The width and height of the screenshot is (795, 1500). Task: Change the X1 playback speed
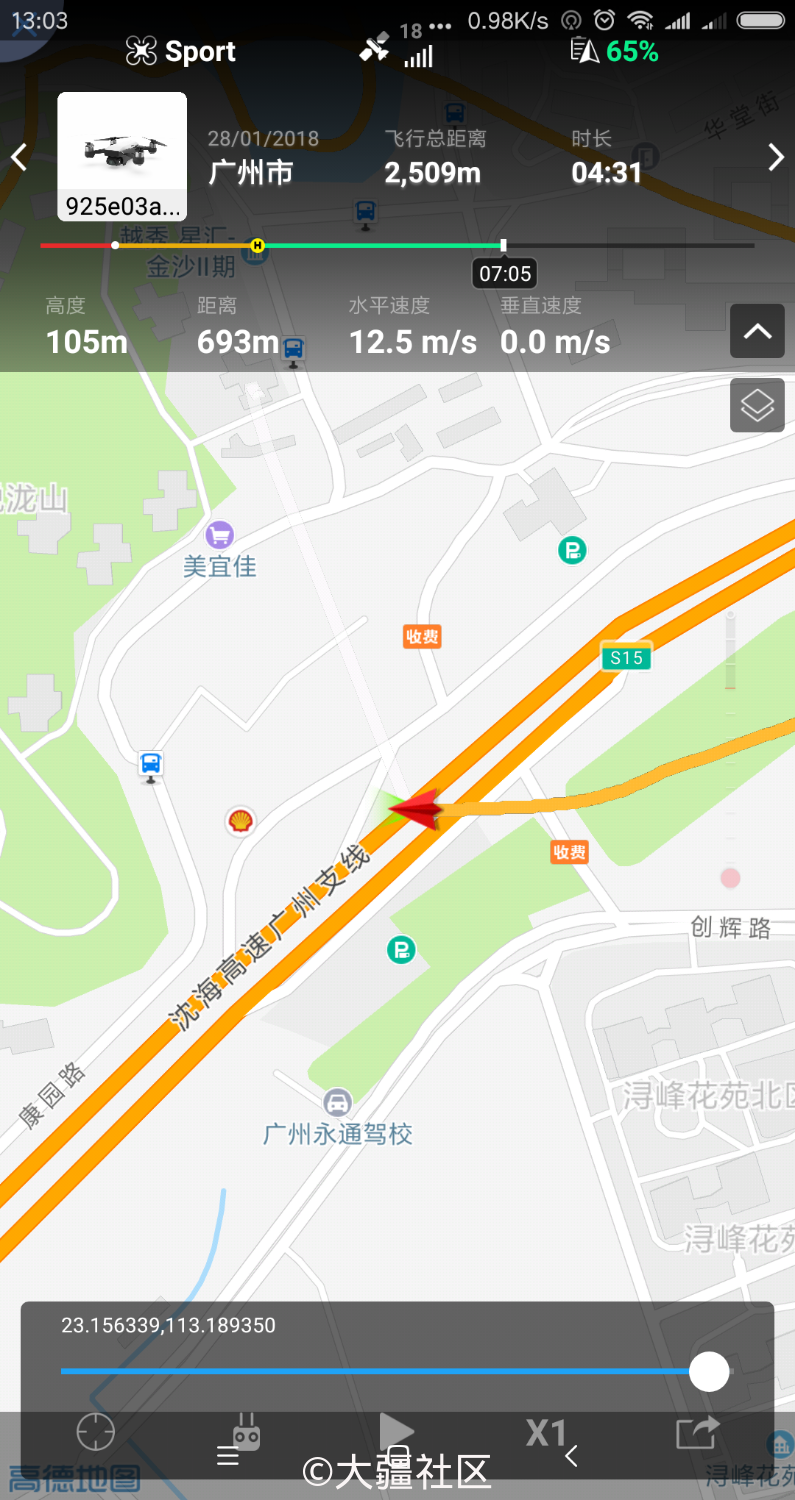(x=546, y=1433)
